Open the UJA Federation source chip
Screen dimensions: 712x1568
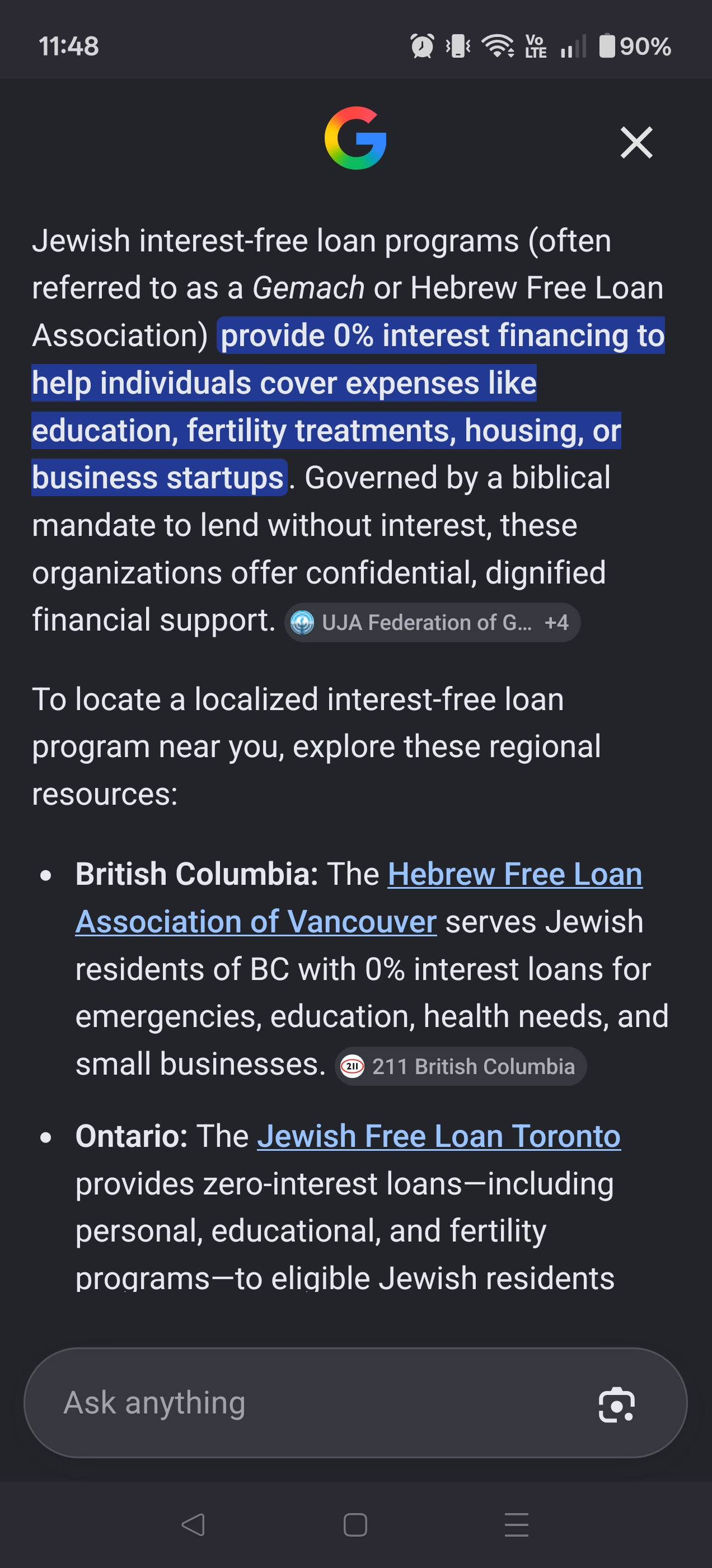[x=432, y=622]
